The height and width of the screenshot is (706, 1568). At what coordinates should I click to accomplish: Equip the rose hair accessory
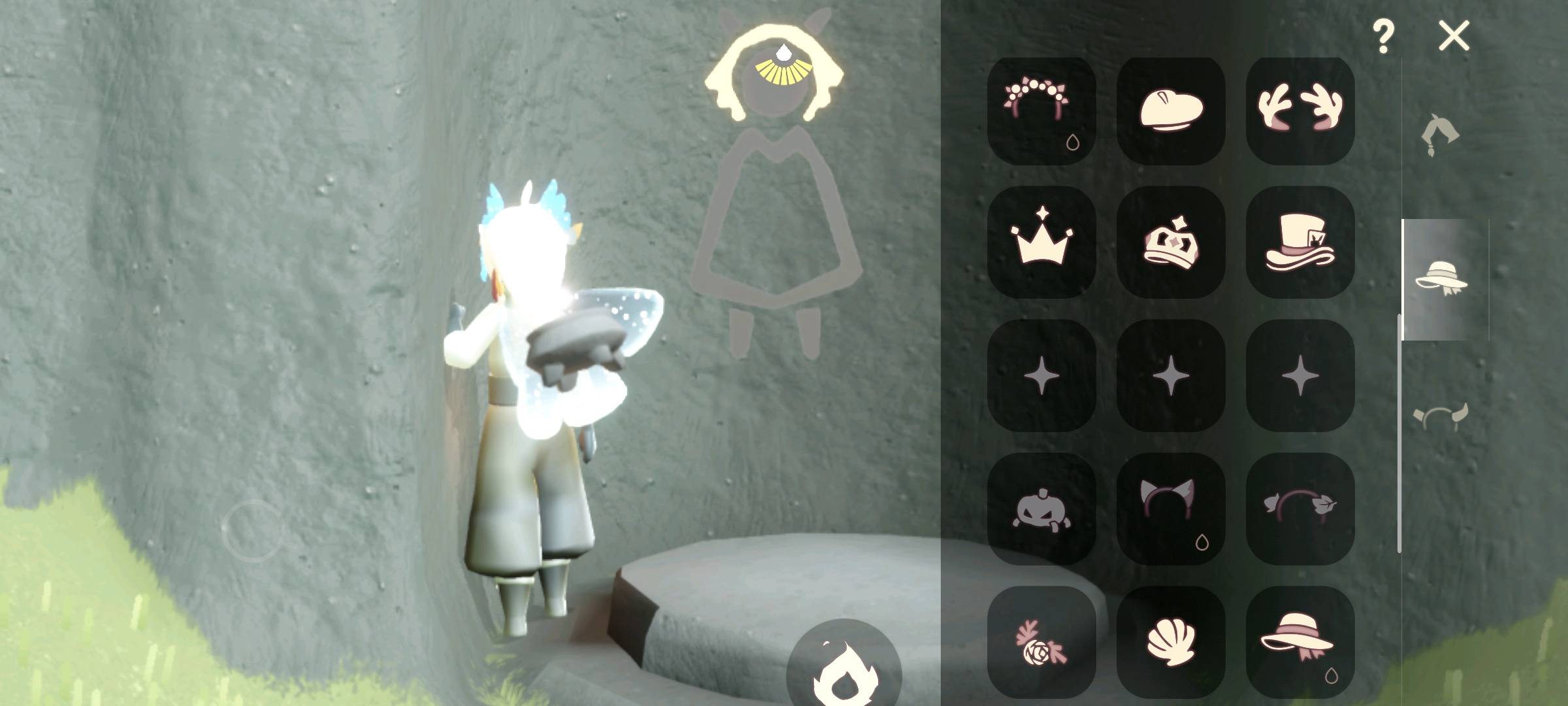1041,642
